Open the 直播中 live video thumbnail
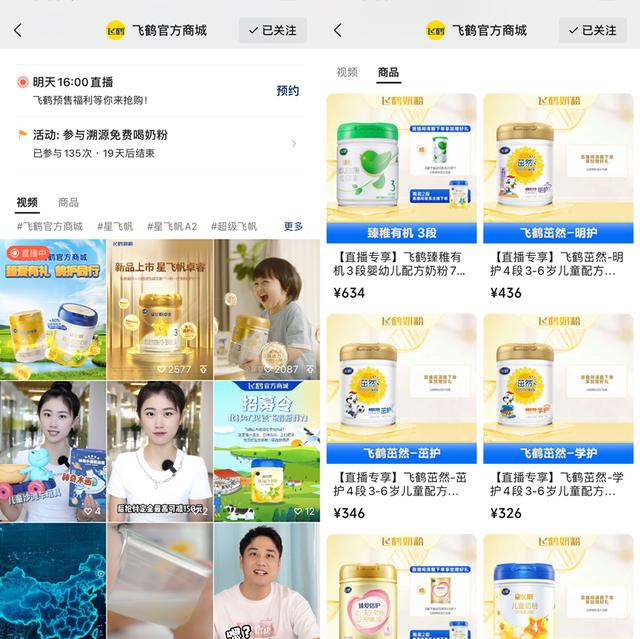The image size is (640, 639). click(53, 309)
